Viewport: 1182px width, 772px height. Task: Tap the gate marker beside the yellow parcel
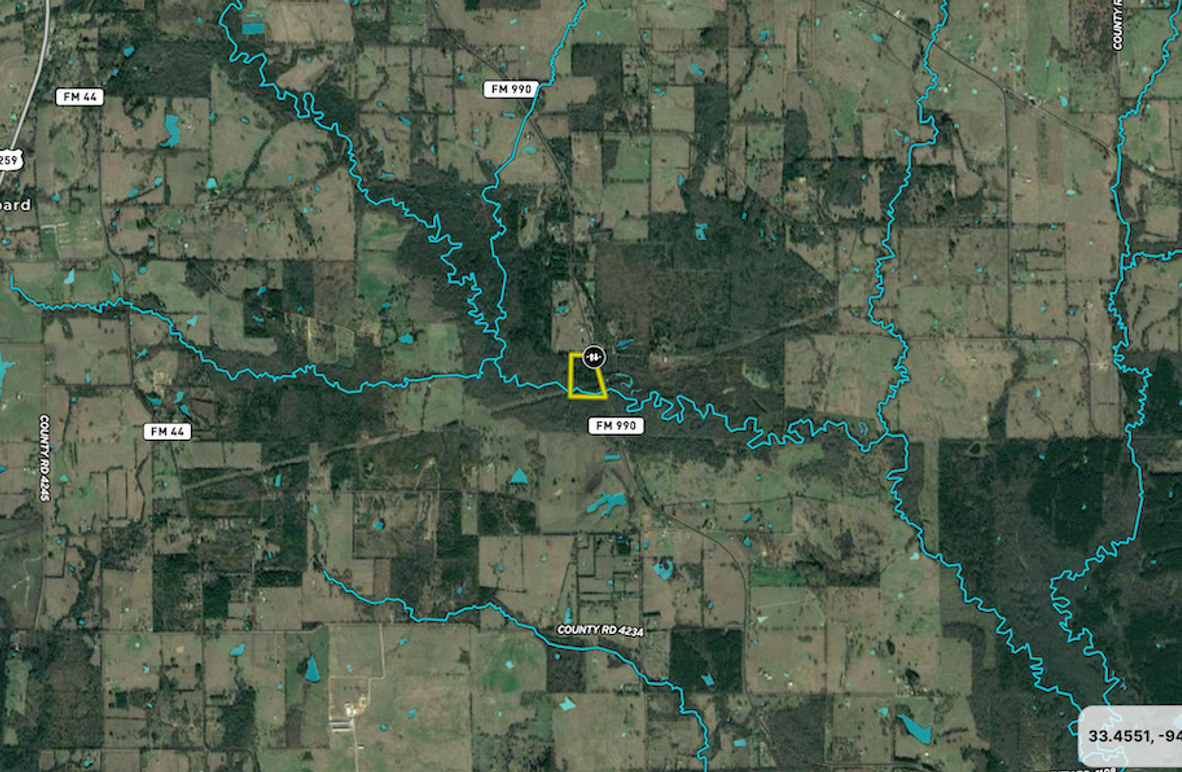tap(593, 355)
